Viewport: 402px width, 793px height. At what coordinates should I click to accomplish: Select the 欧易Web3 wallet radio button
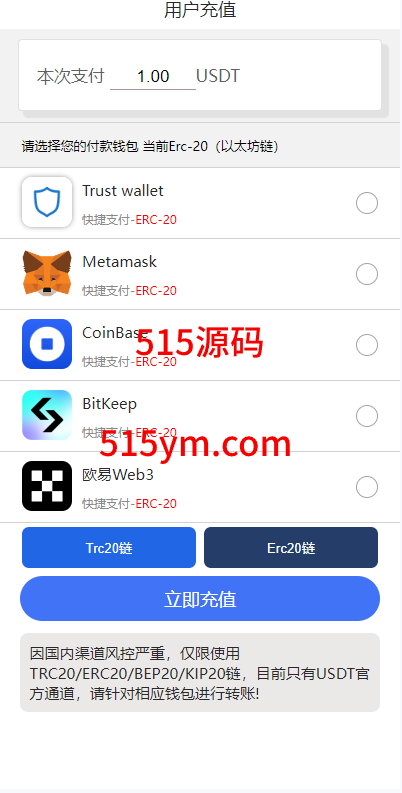[x=367, y=487]
